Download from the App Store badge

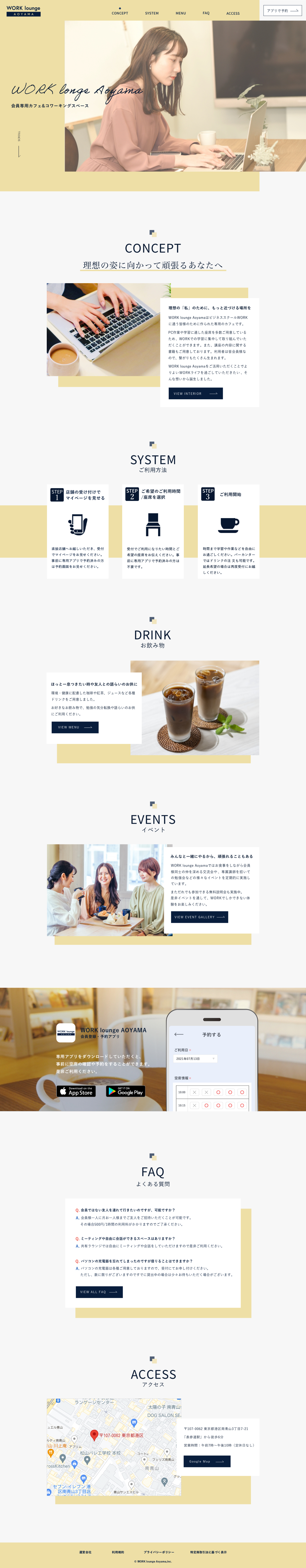coord(76,1091)
